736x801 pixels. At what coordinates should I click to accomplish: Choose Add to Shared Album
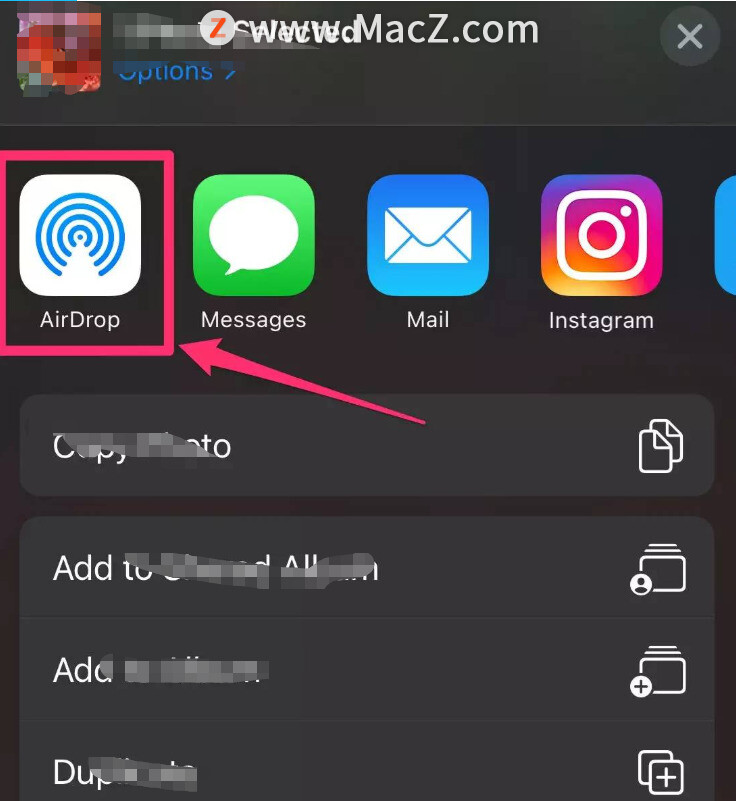click(366, 568)
